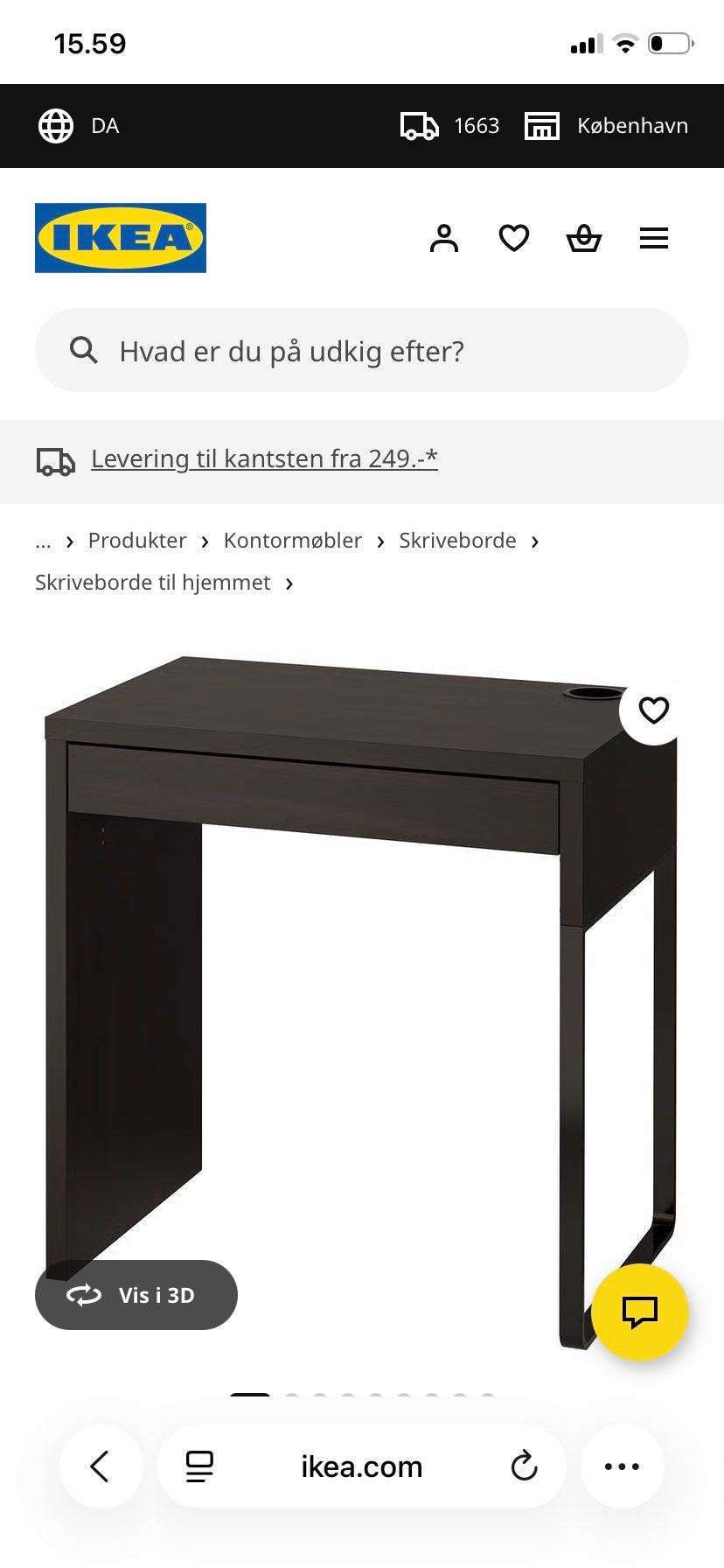724x1568 pixels.
Task: Select Kontormøbler in the breadcrumb
Action: pos(293,541)
